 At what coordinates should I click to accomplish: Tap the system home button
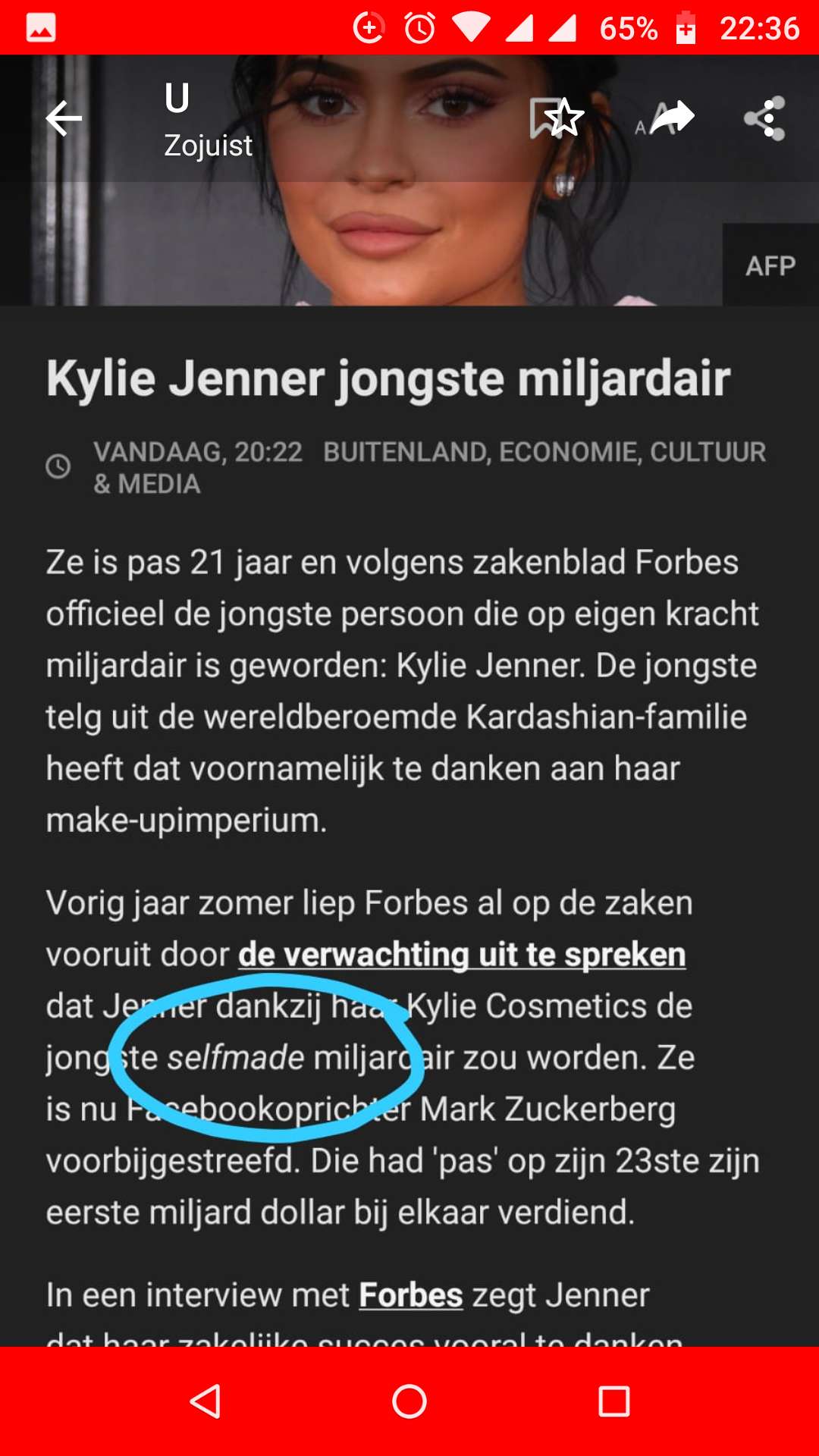409,1401
